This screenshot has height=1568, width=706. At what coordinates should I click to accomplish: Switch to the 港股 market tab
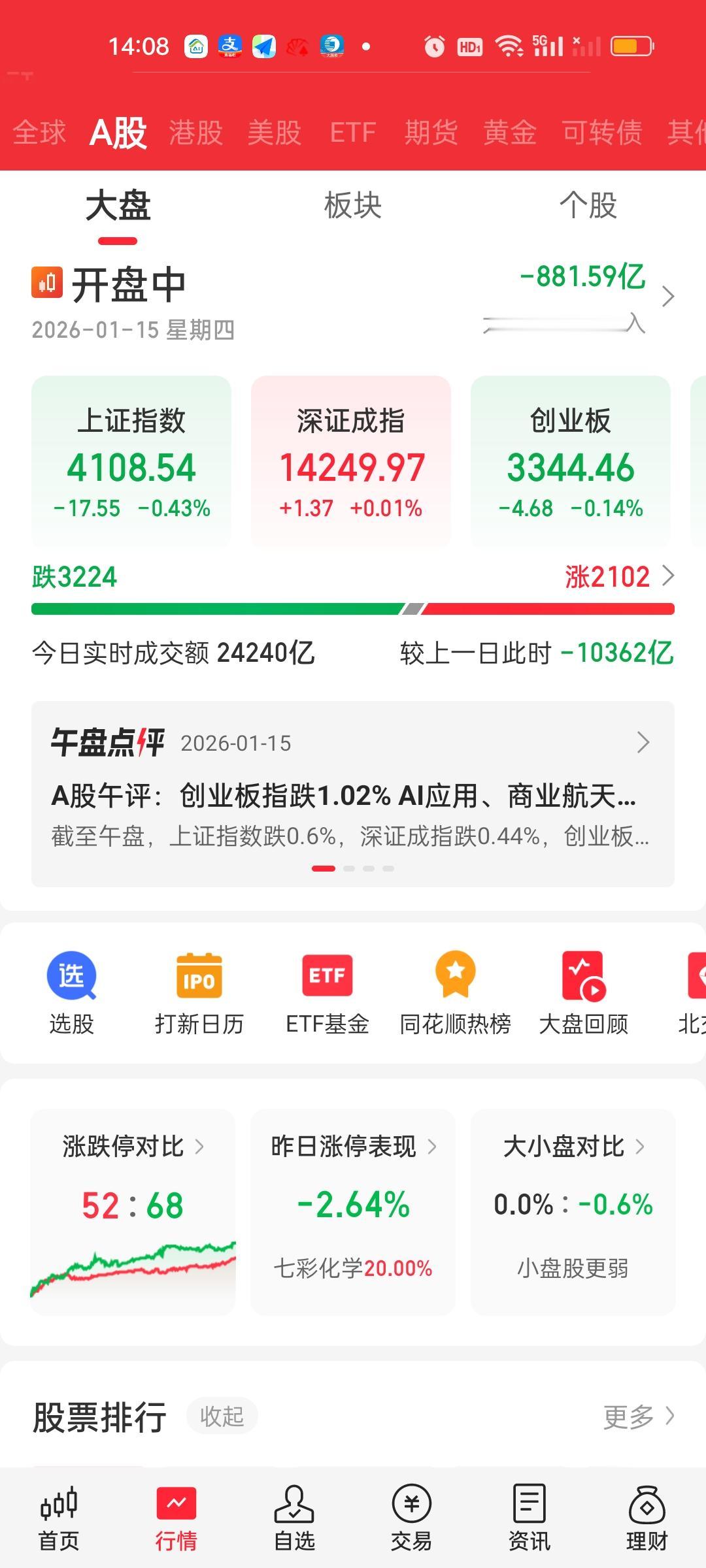pos(196,132)
